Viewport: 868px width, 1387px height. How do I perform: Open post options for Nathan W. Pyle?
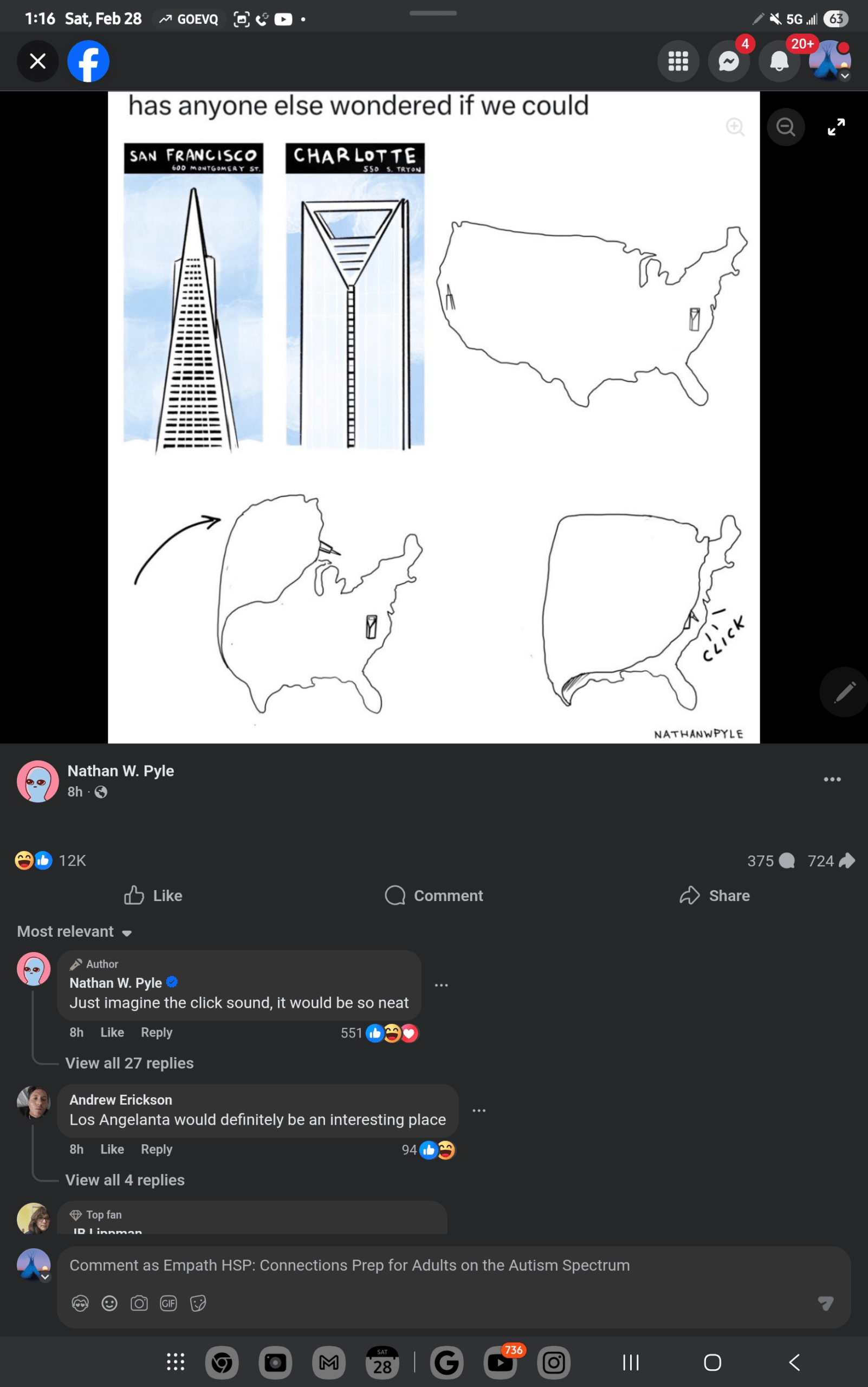[x=832, y=779]
